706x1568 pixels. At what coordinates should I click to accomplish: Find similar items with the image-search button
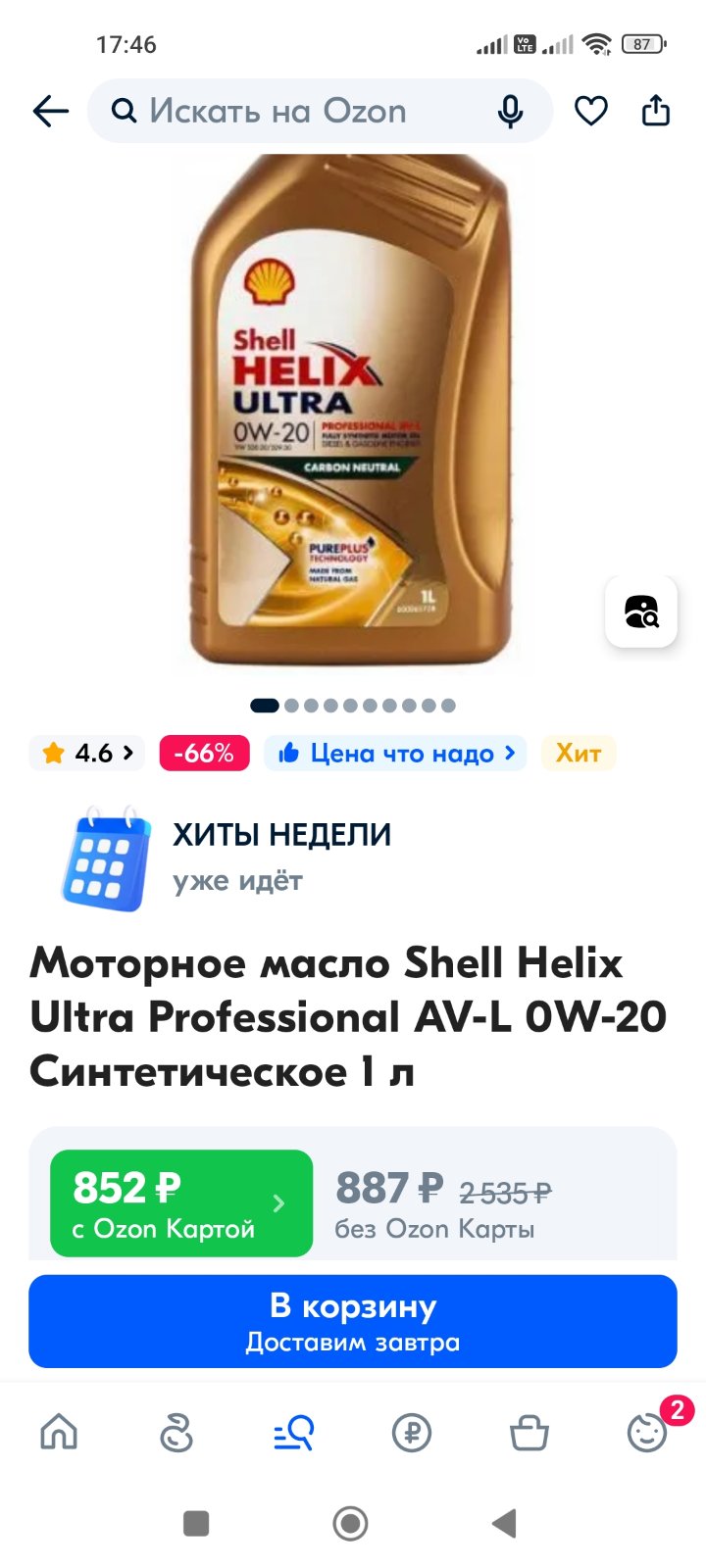[641, 612]
